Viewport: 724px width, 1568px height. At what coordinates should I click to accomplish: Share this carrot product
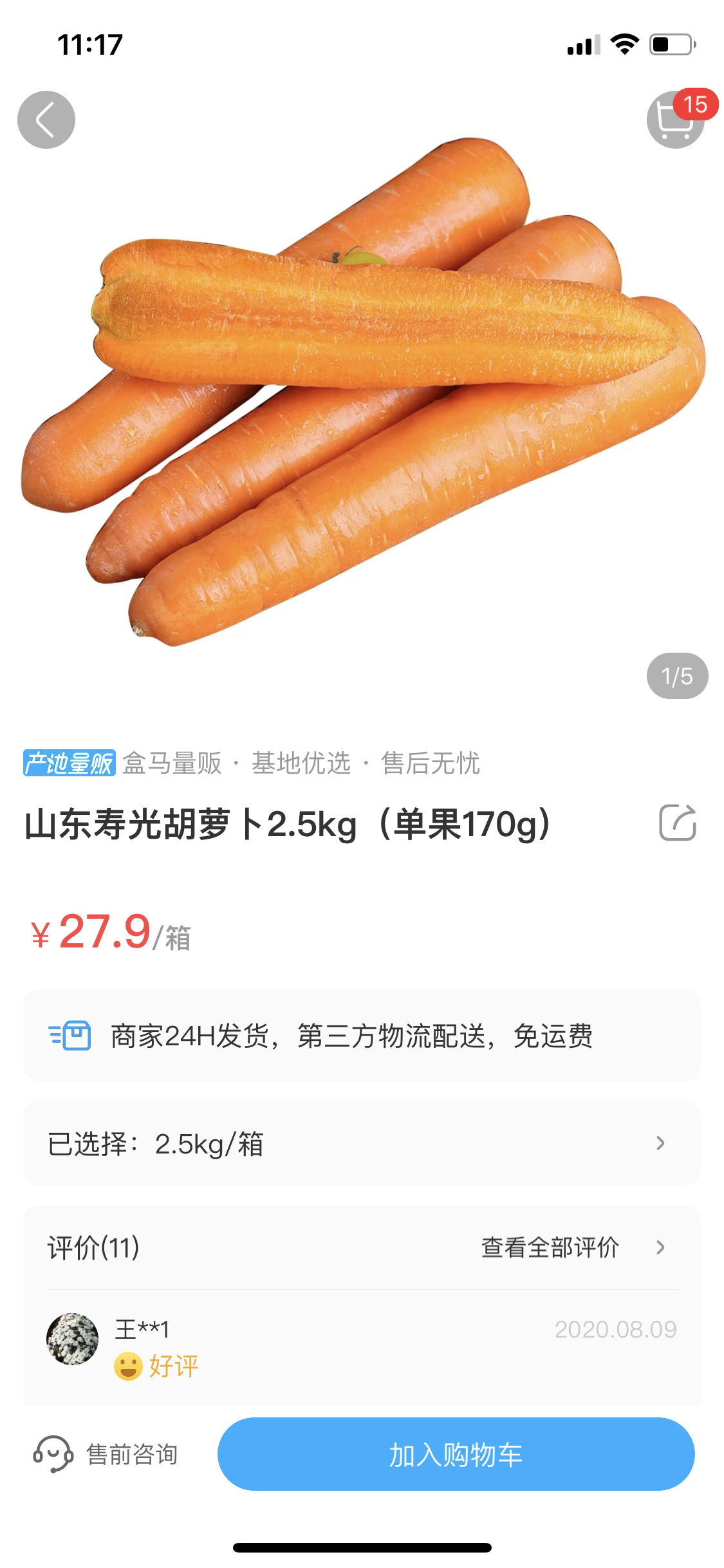pyautogui.click(x=677, y=823)
